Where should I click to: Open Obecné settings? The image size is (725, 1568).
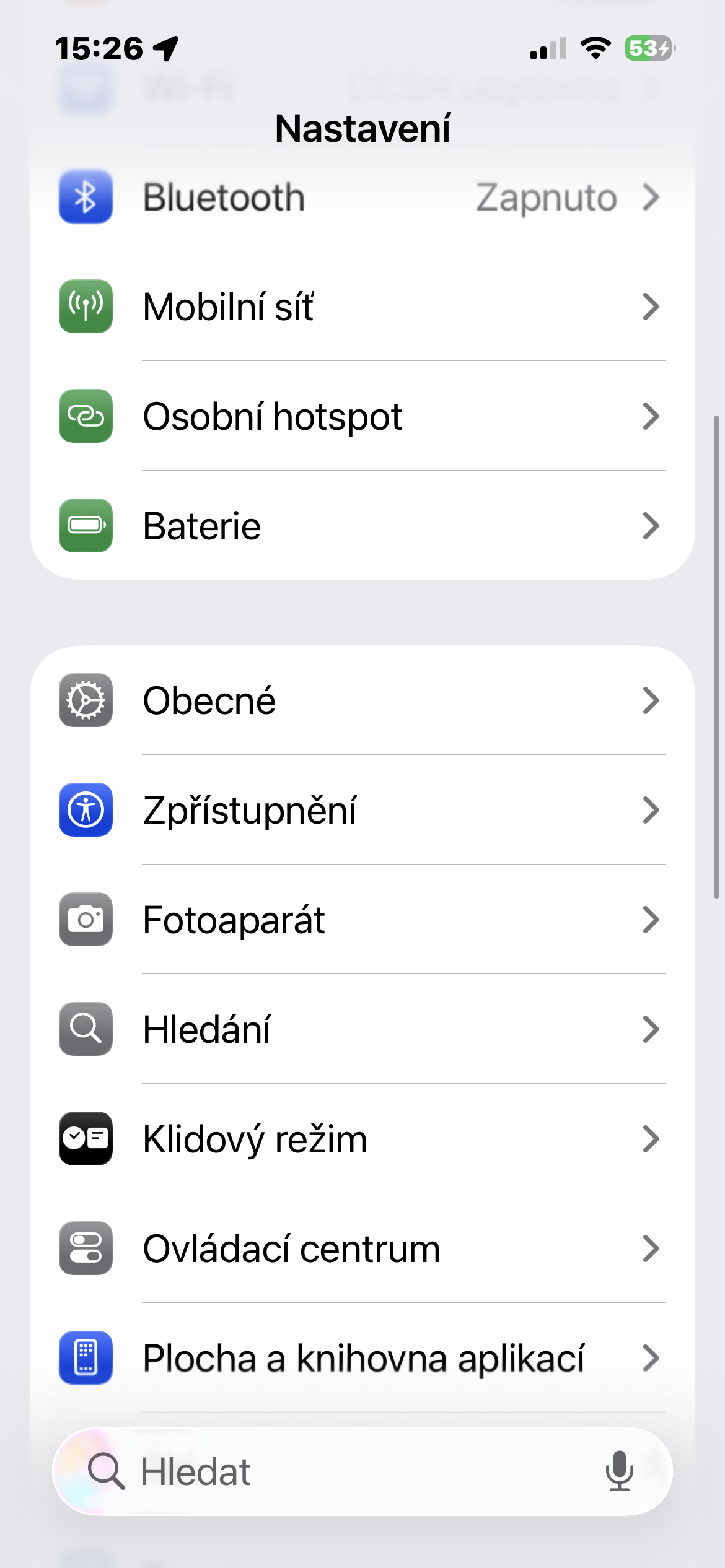pos(362,700)
